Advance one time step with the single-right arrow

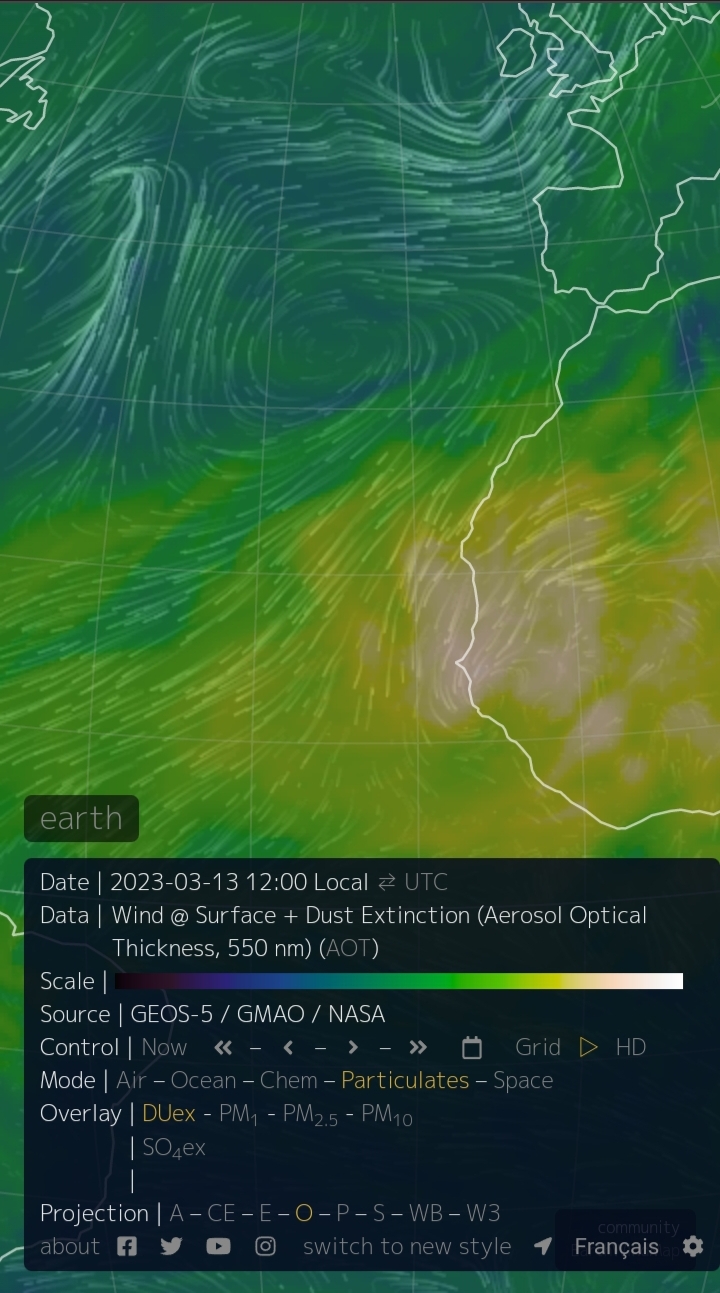(353, 1047)
